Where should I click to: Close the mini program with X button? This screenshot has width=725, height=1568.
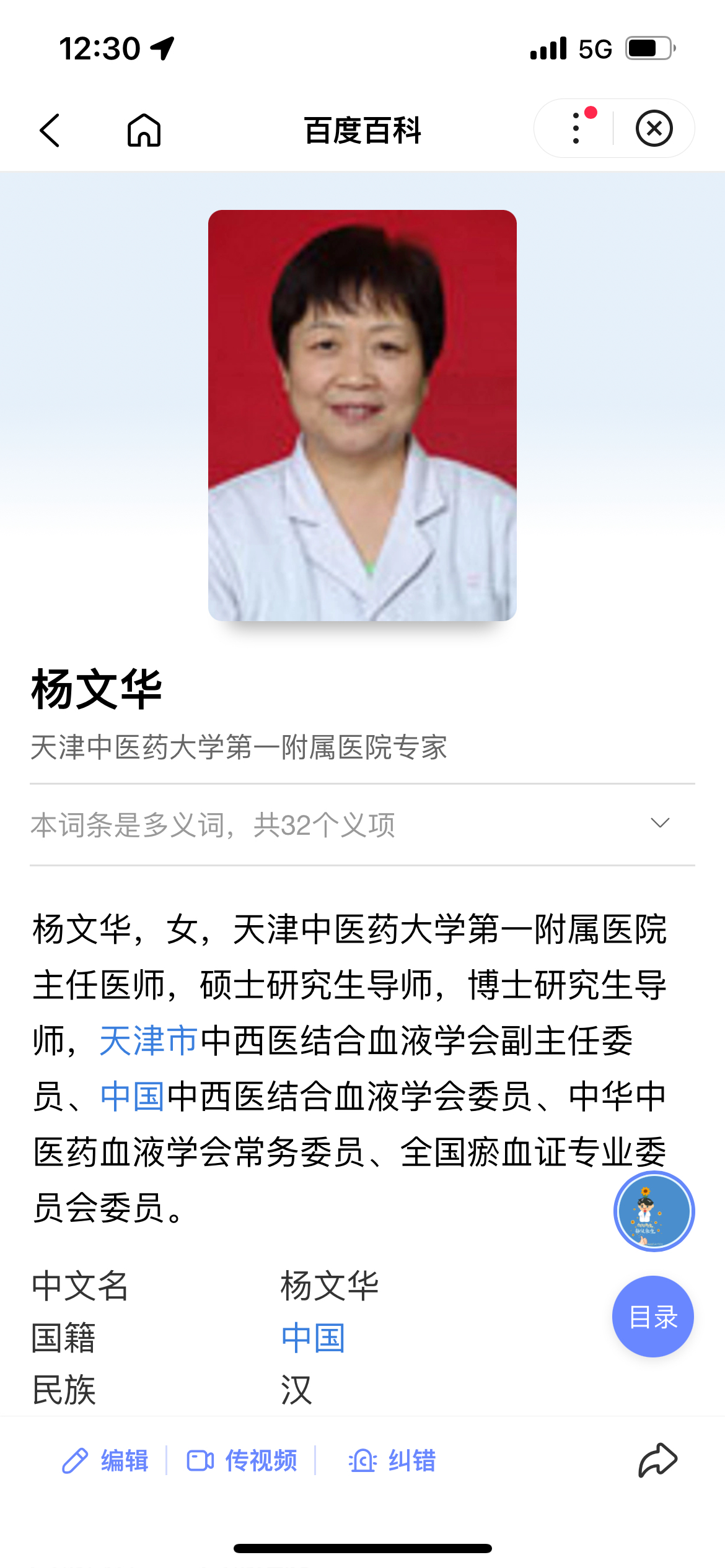point(654,129)
